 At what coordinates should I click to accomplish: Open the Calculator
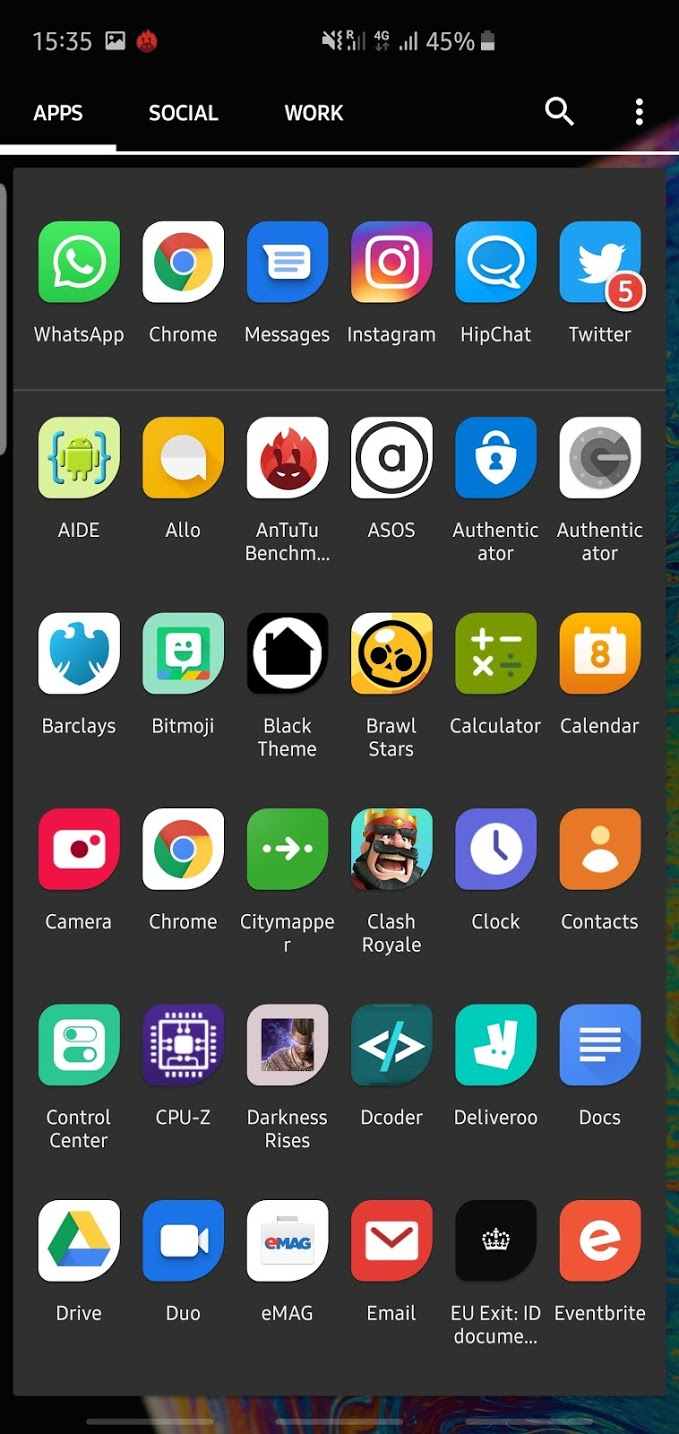(x=496, y=654)
